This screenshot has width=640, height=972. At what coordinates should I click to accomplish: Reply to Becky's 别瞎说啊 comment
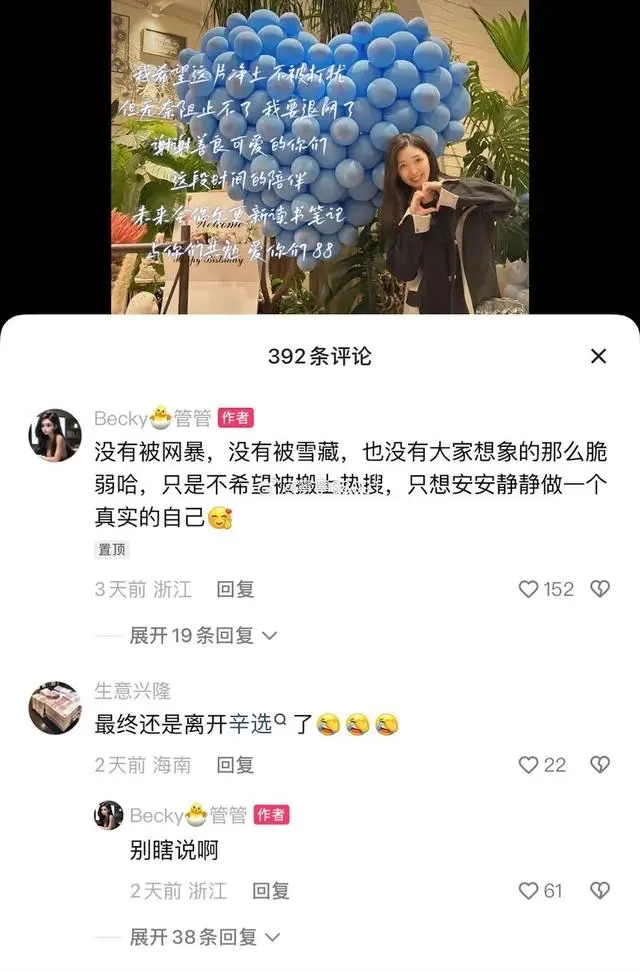click(270, 891)
